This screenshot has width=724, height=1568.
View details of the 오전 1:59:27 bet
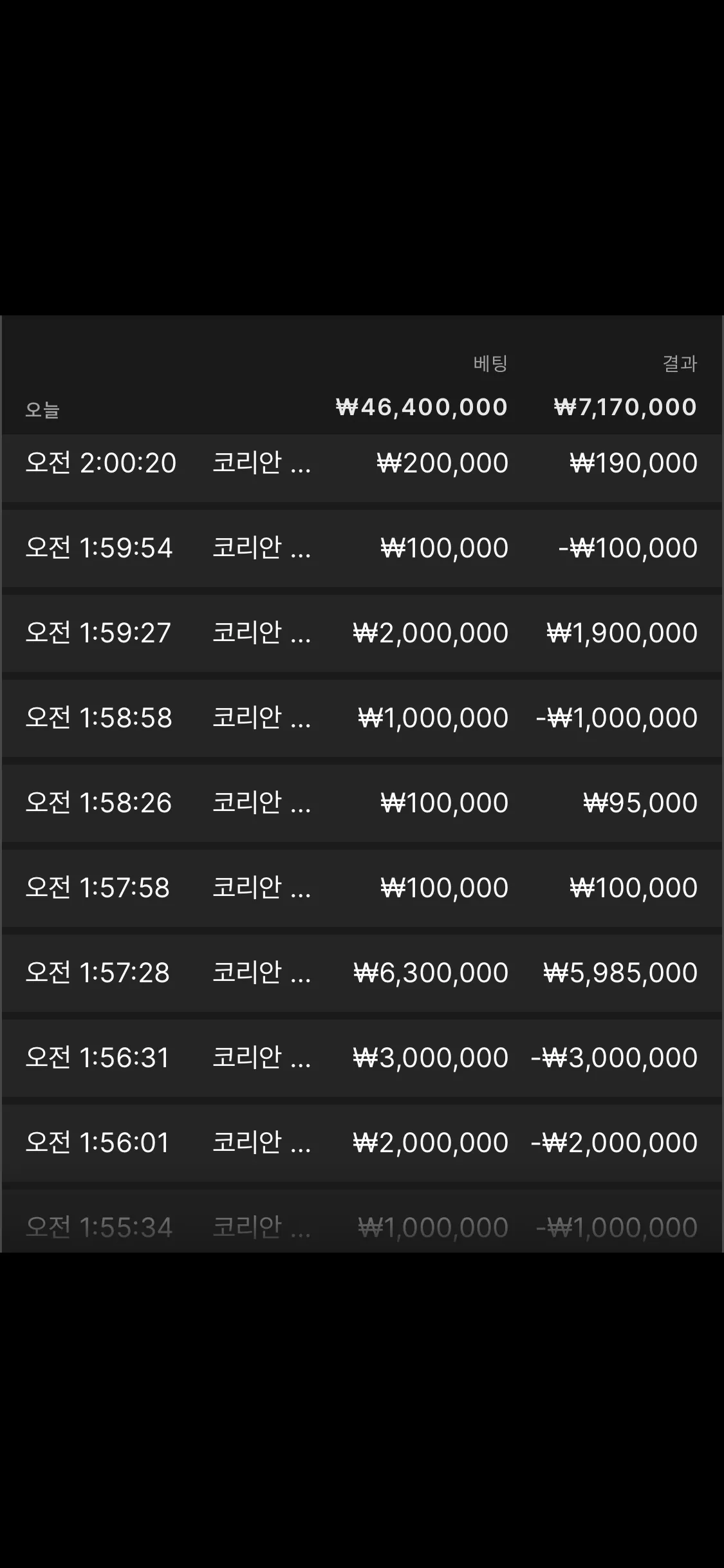(362, 633)
